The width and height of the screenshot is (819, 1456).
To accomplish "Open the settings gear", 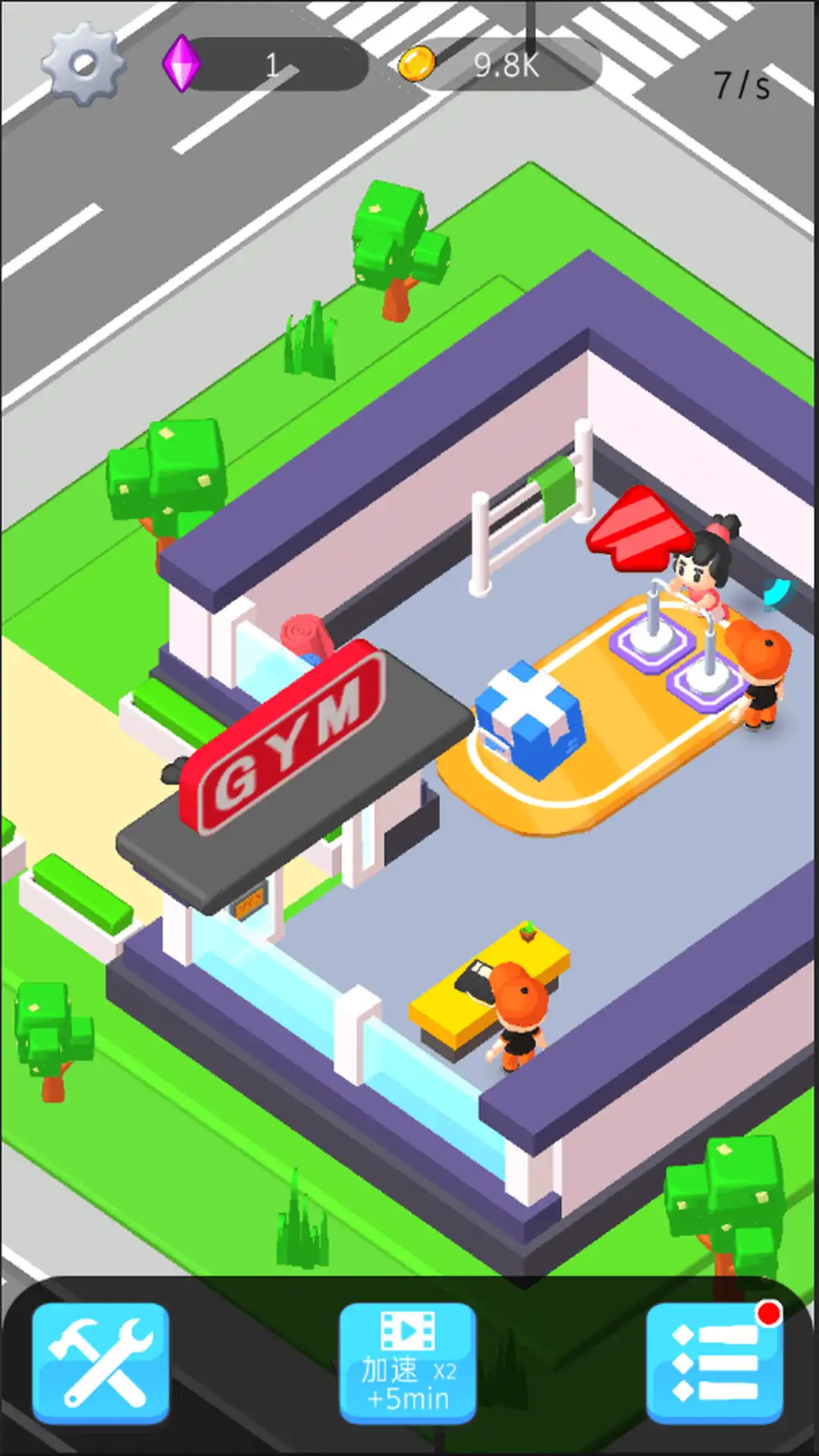I will (x=83, y=64).
